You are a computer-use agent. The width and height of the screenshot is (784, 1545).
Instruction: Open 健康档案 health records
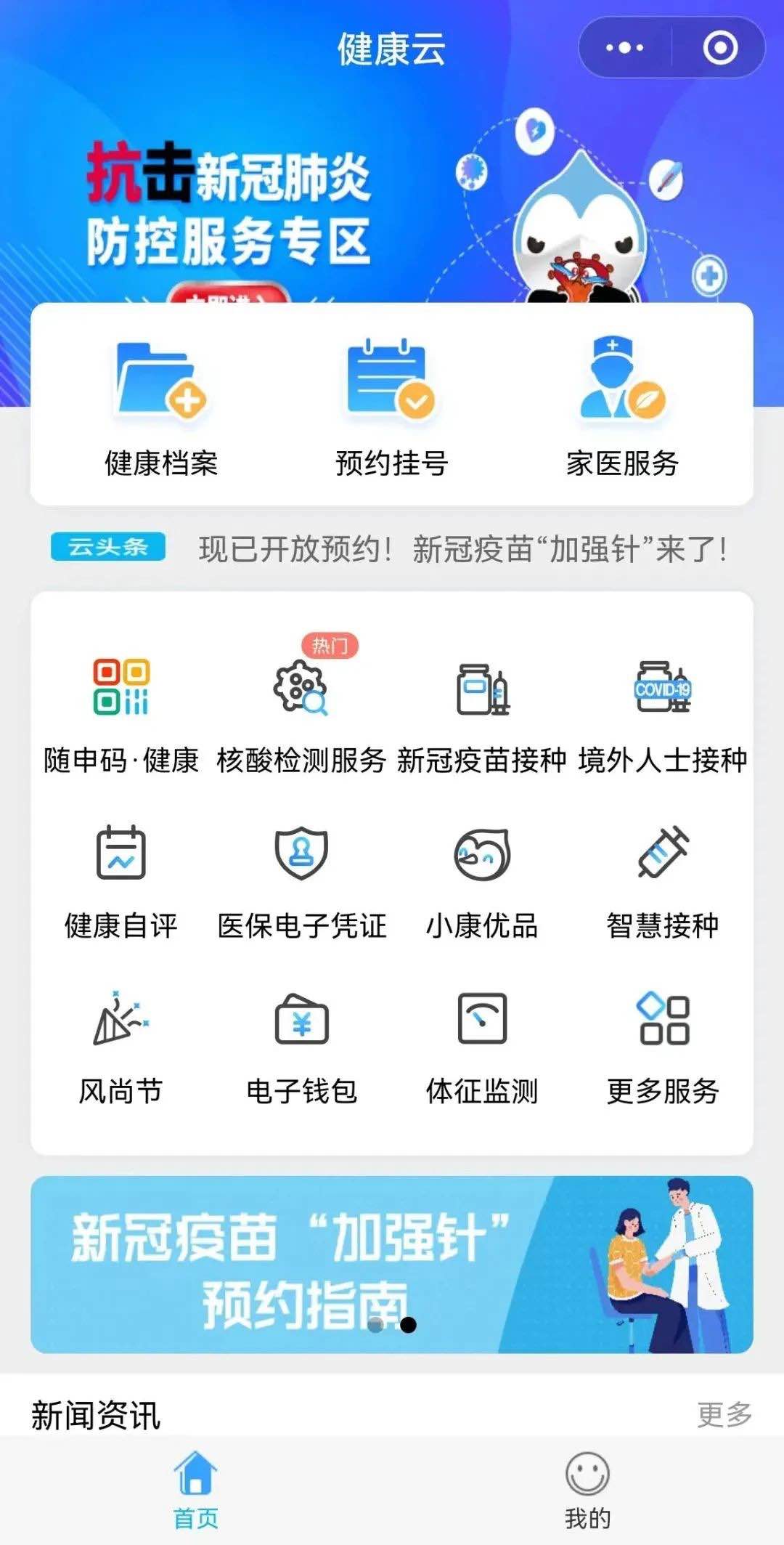point(161,407)
